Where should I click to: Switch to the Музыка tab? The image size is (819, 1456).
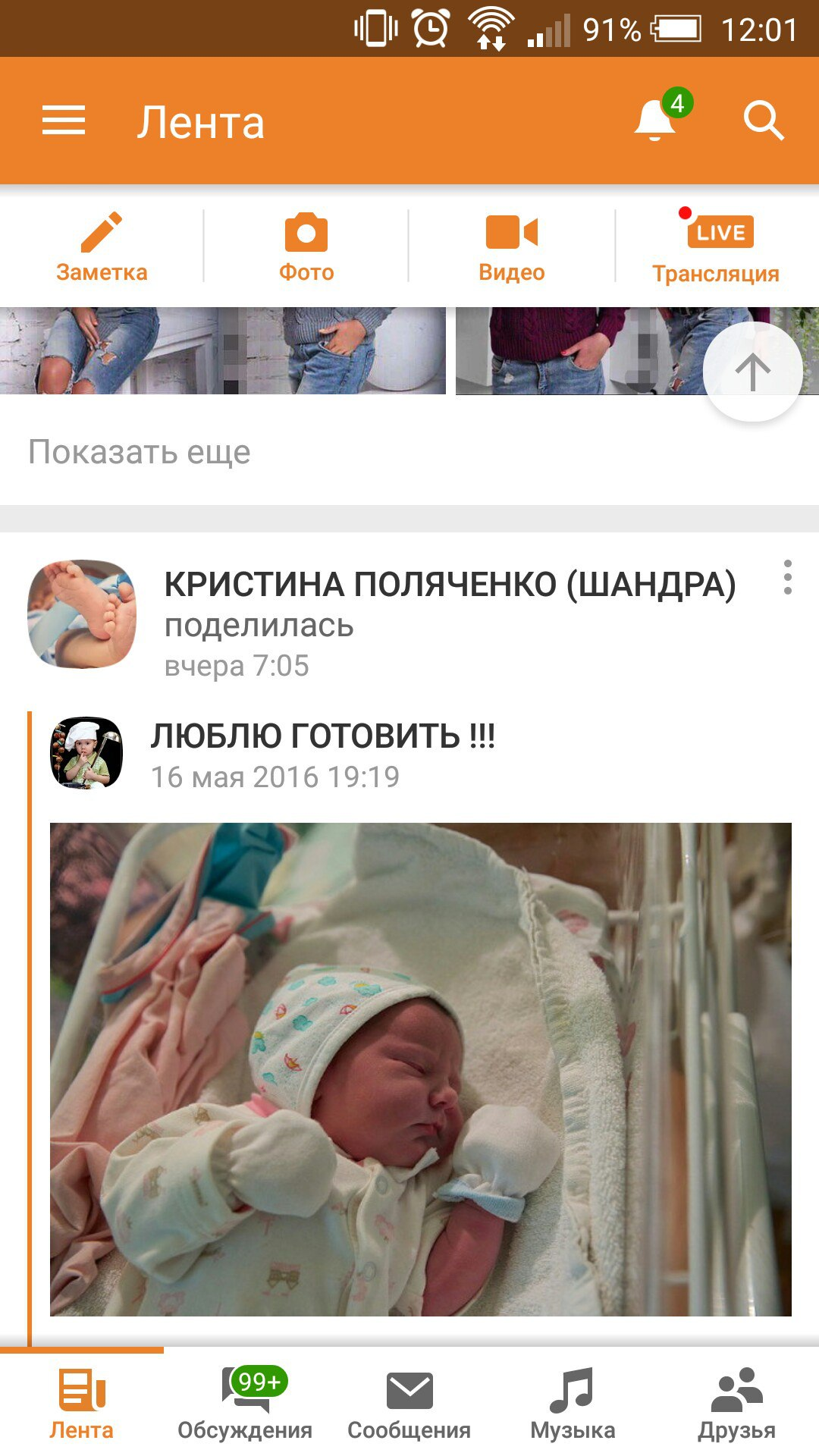(573, 1403)
